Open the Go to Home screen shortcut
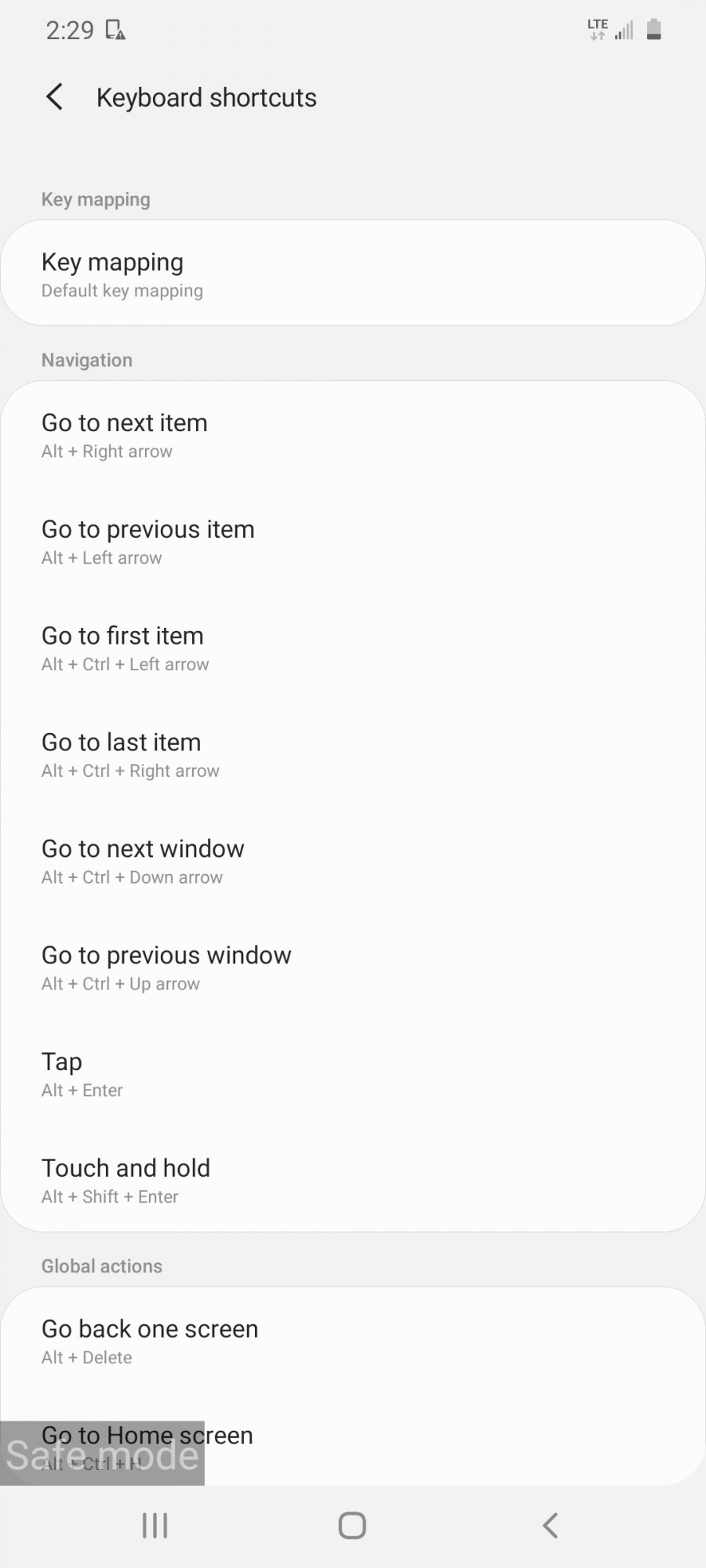Image resolution: width=706 pixels, height=1568 pixels. pyautogui.click(x=353, y=1440)
